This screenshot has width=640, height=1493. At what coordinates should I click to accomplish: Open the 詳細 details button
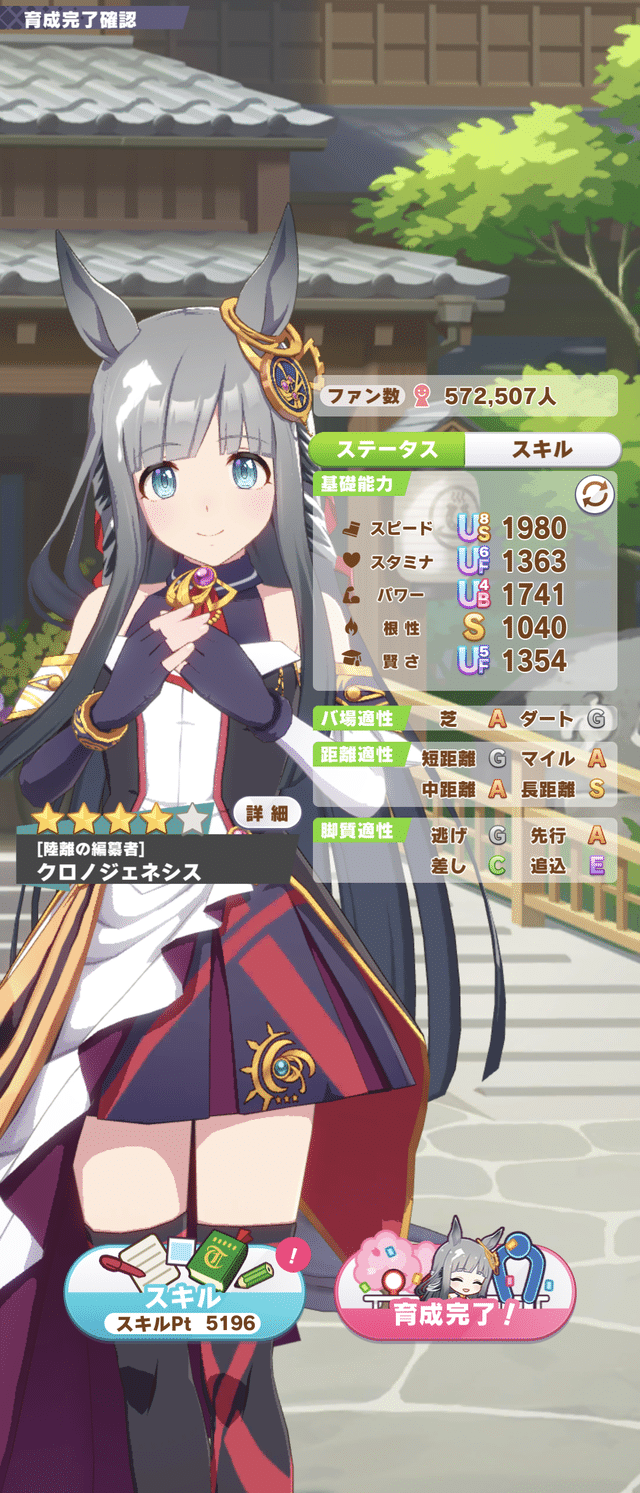(266, 813)
